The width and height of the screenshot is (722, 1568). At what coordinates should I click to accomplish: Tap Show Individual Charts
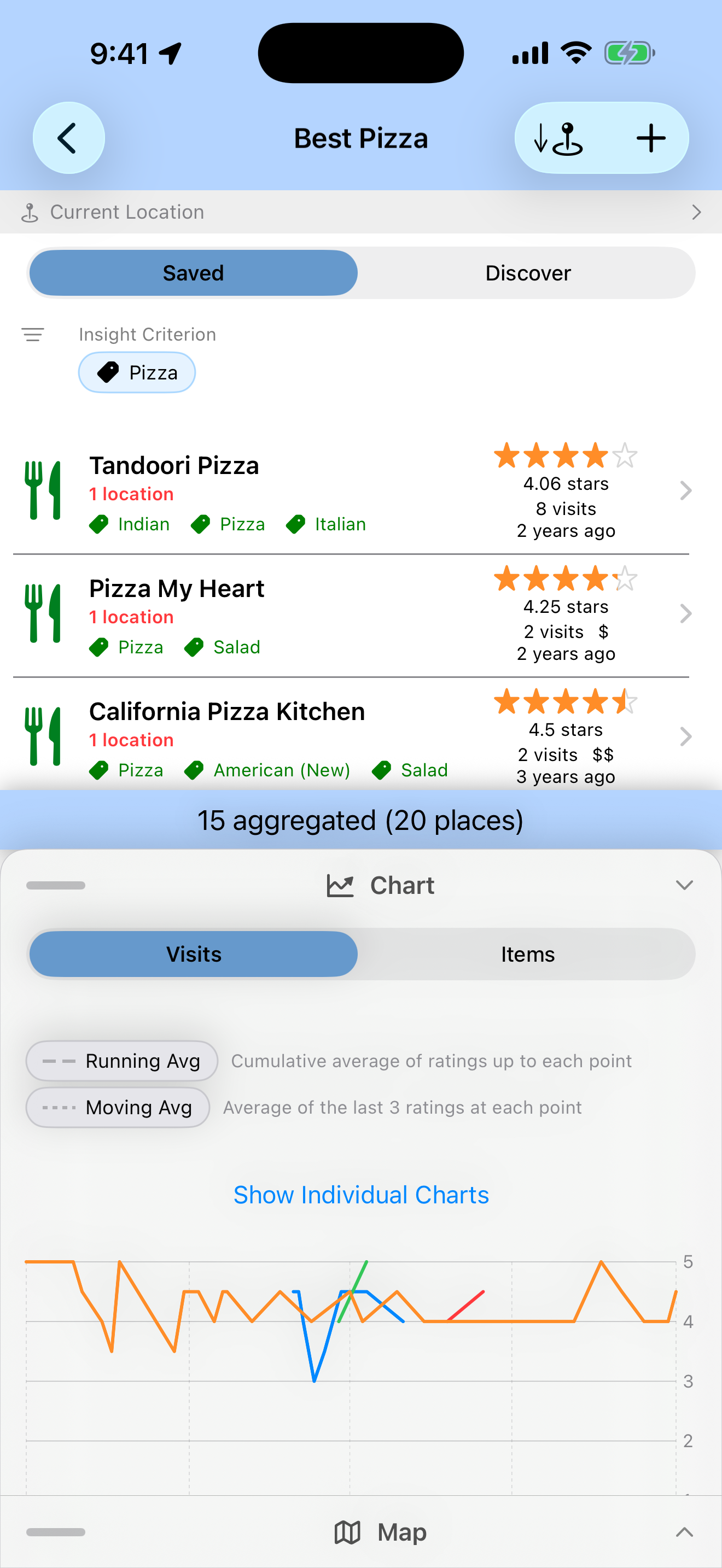(360, 1194)
